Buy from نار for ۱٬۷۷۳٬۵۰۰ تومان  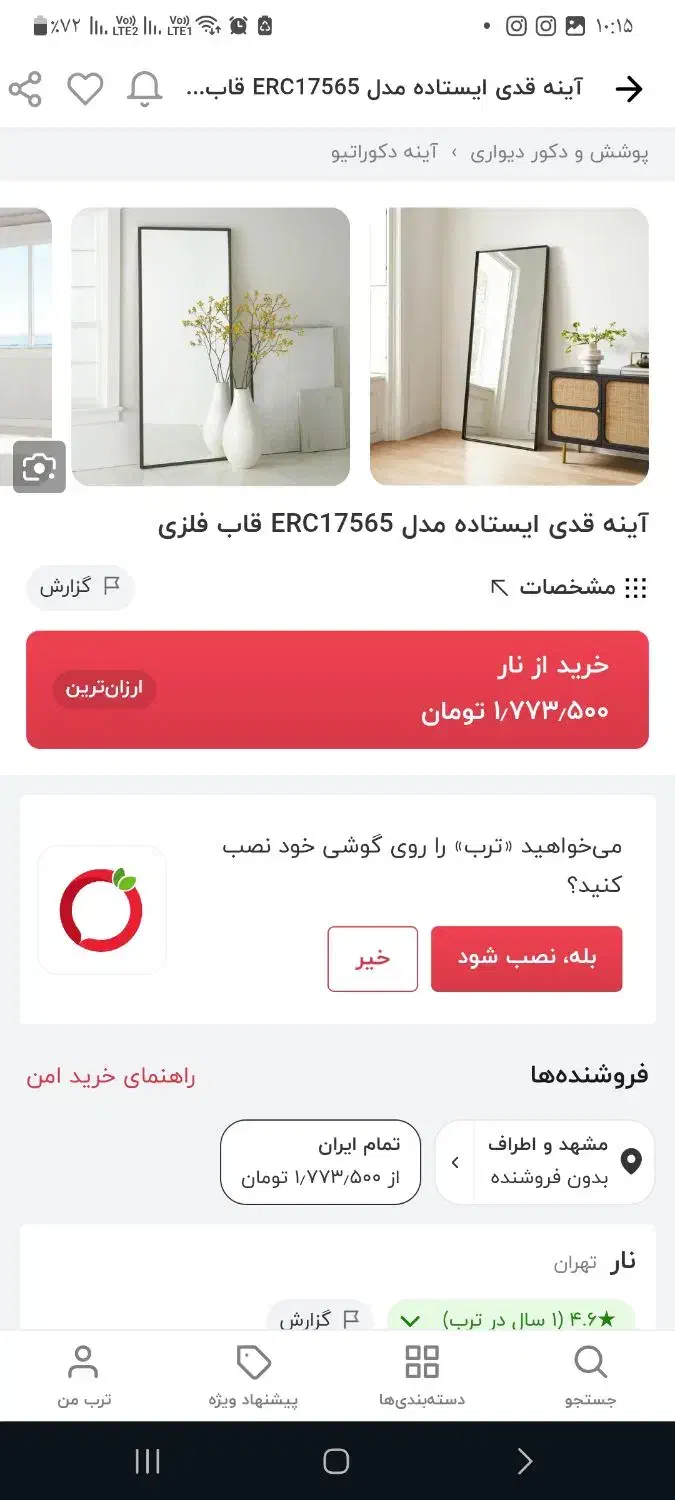click(x=337, y=689)
